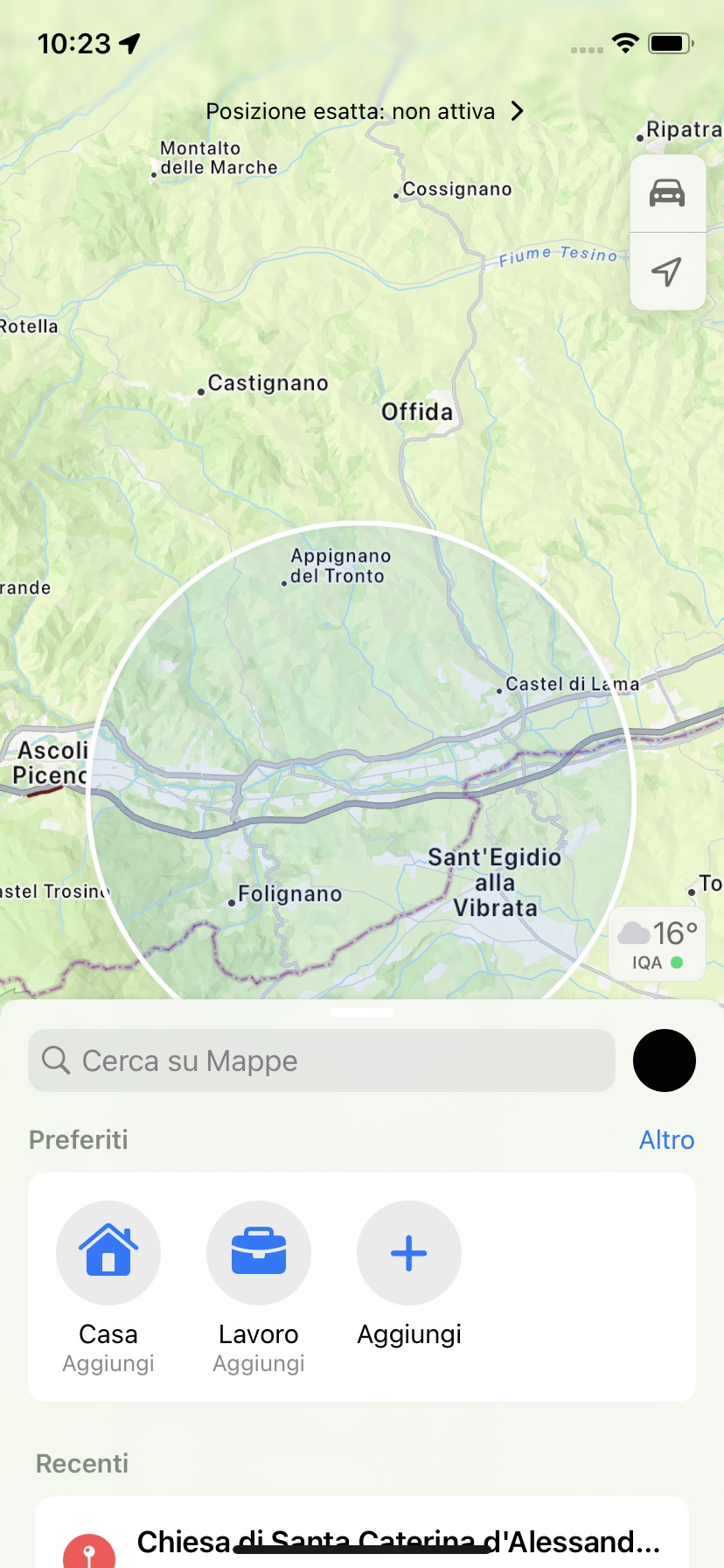Center map on current location arrow
724x1568 pixels.
point(667,271)
